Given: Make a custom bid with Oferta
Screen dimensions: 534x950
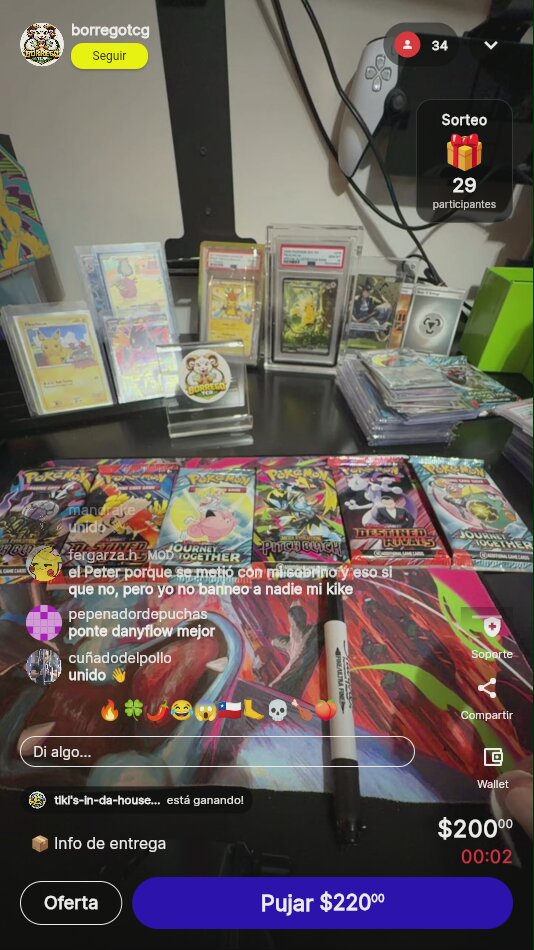Looking at the screenshot, I should (x=71, y=903).
